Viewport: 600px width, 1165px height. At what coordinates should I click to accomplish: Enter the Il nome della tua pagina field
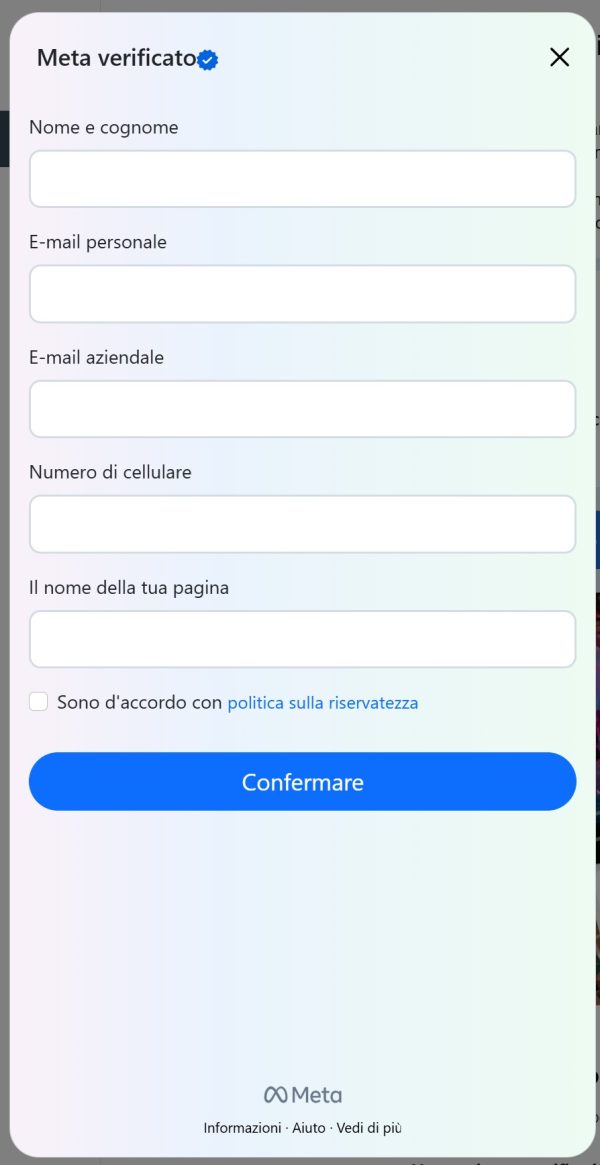tap(302, 639)
